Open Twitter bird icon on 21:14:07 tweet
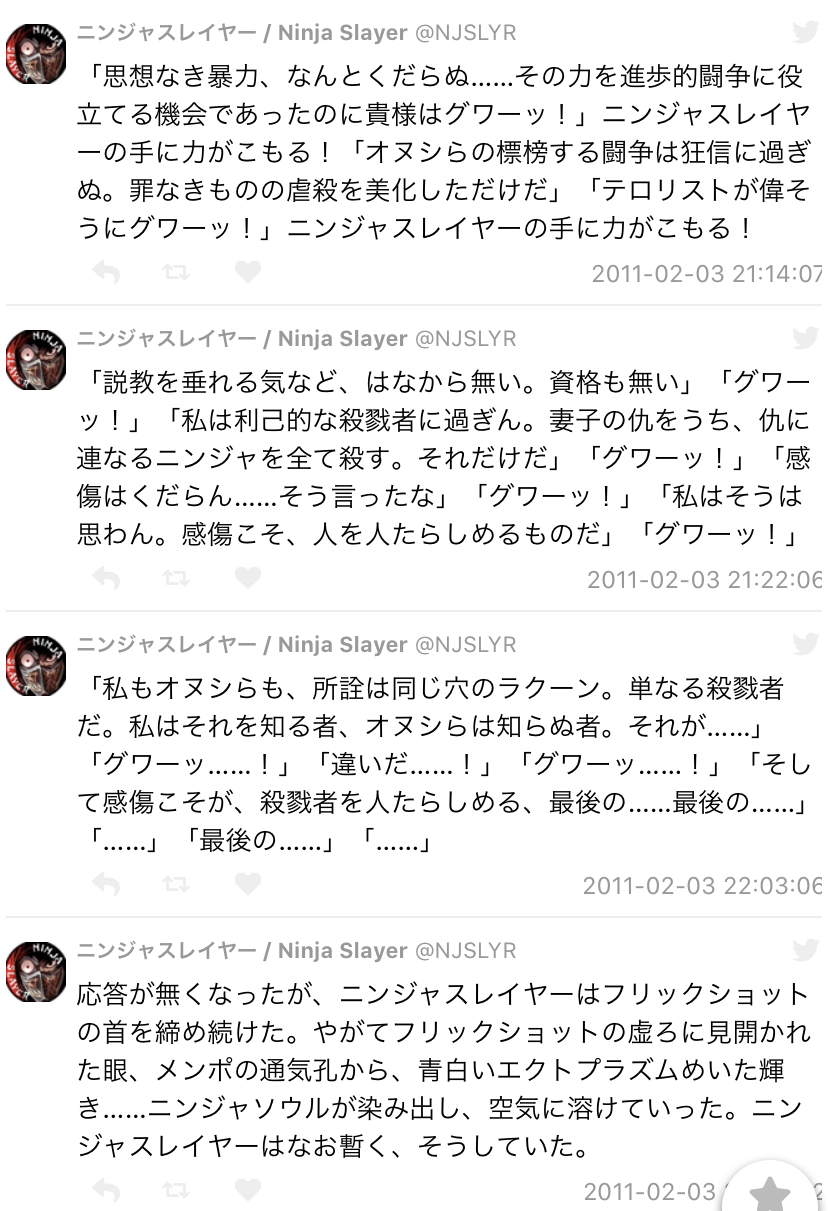 805,32
